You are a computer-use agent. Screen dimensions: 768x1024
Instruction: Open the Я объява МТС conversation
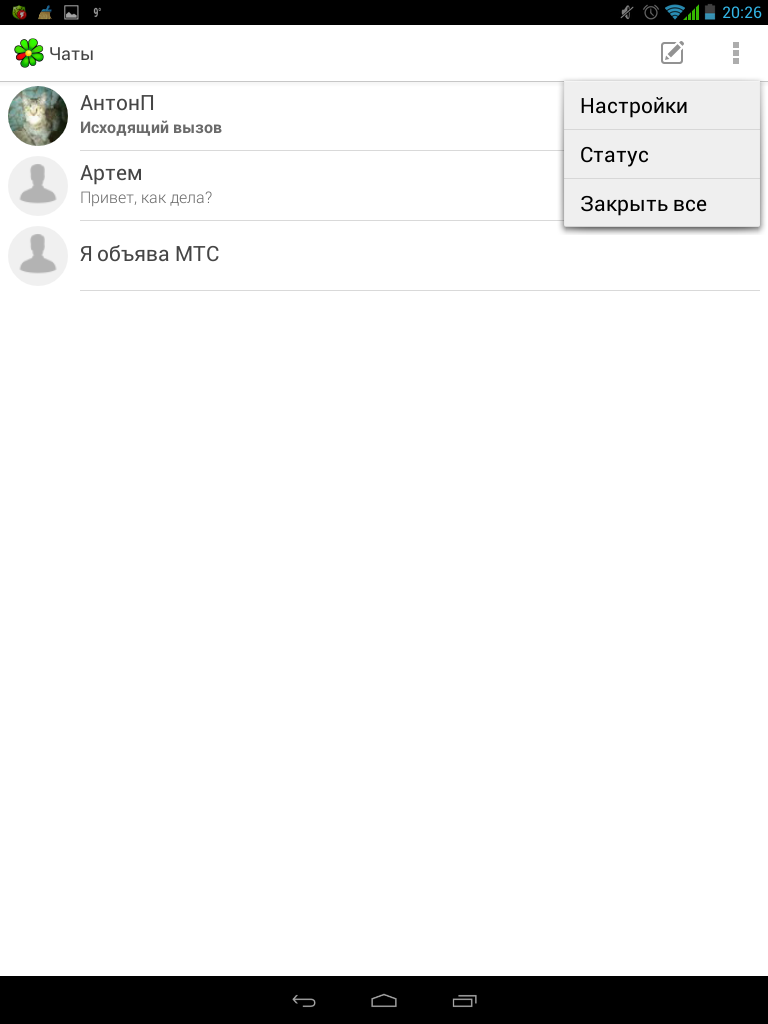point(280,255)
